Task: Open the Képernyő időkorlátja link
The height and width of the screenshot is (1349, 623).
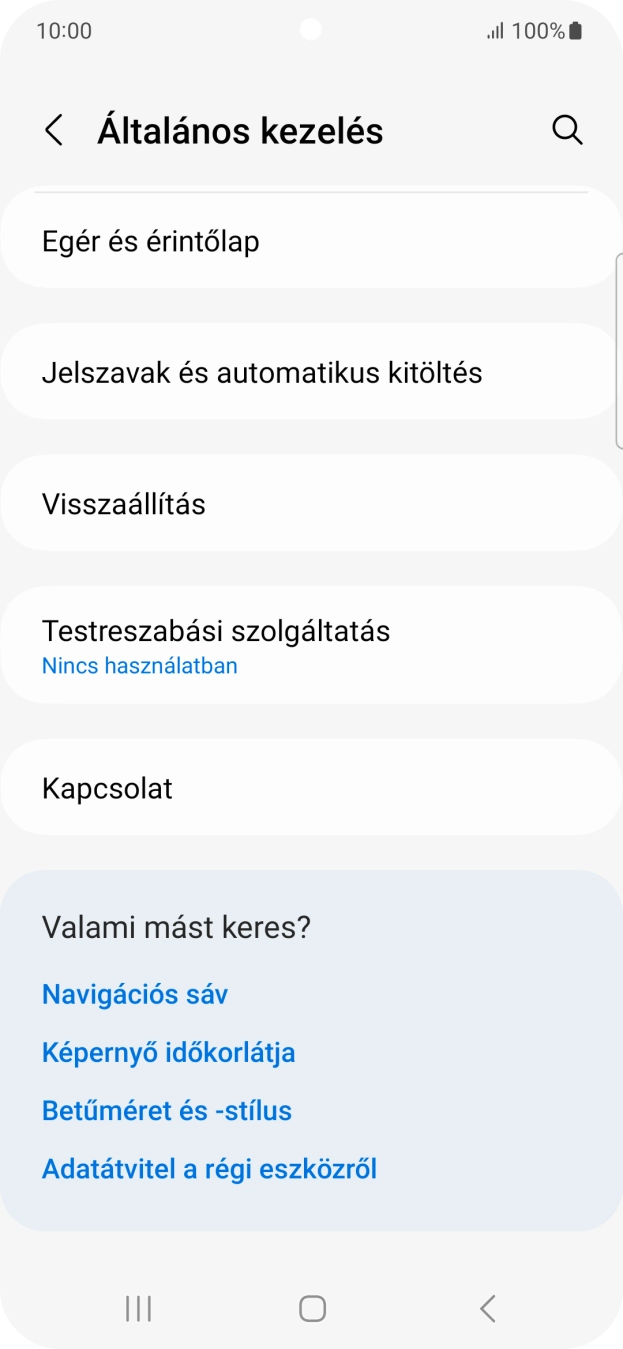Action: coord(168,1052)
